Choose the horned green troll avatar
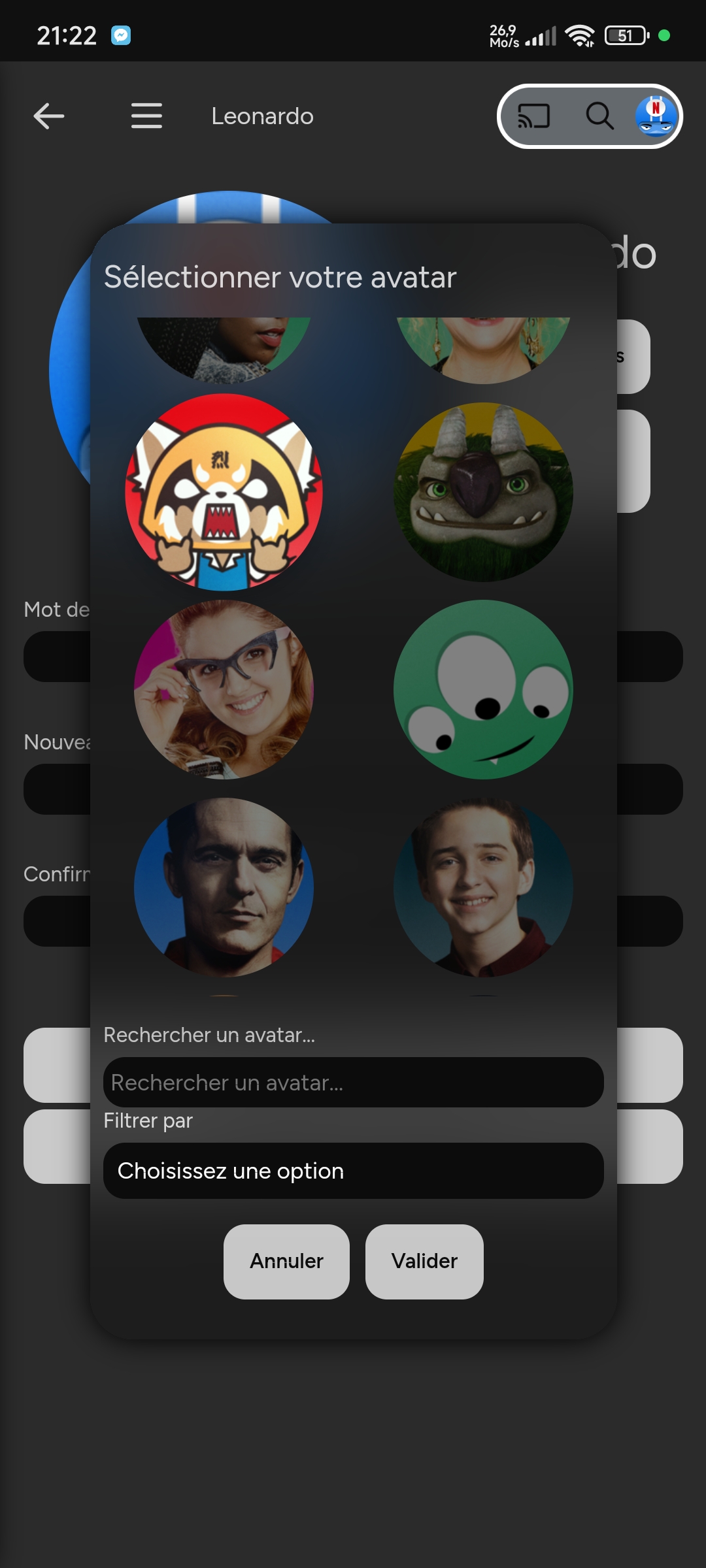The image size is (706, 1568). coord(483,492)
